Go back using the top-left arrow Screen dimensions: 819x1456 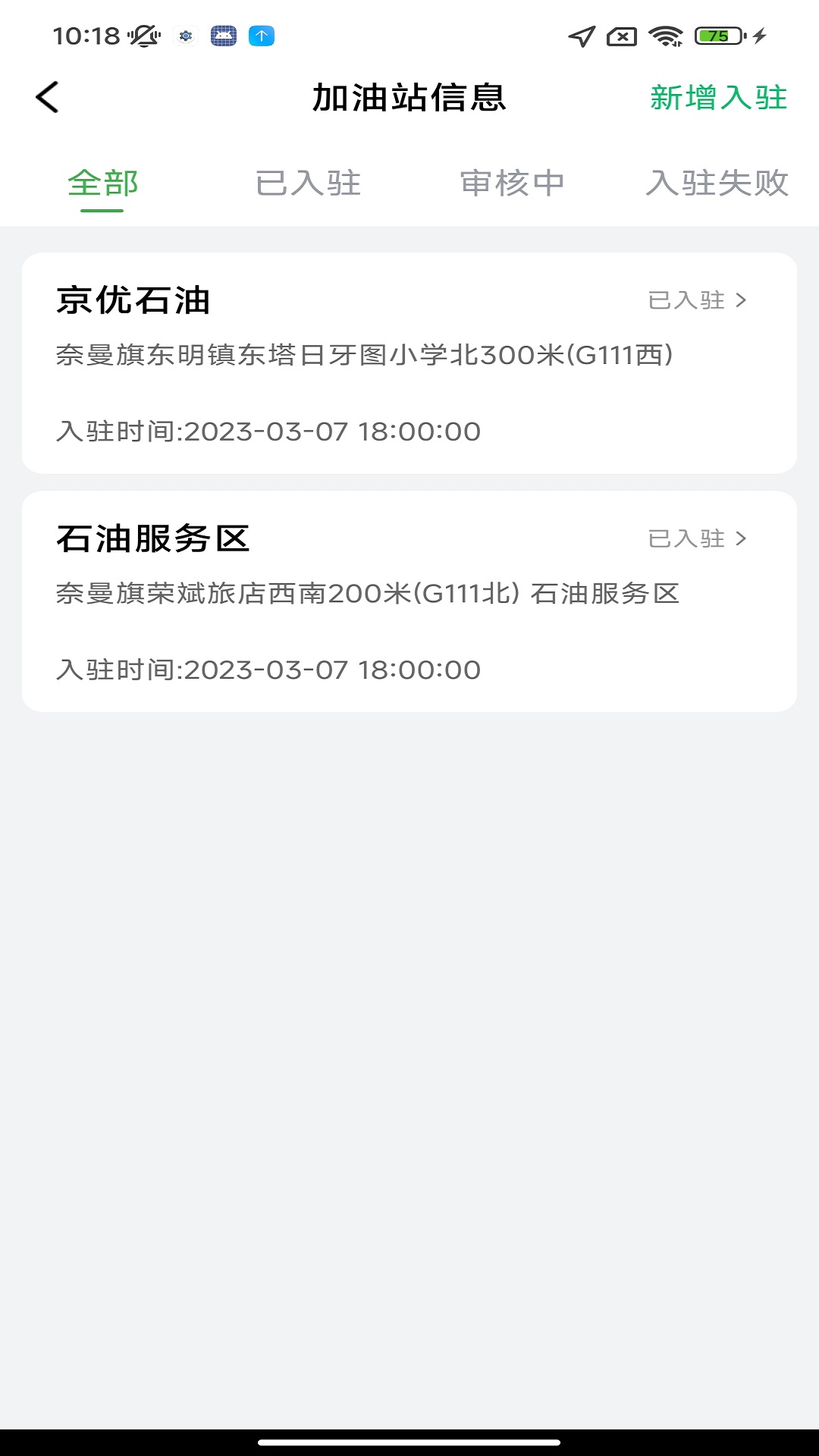click(x=47, y=97)
